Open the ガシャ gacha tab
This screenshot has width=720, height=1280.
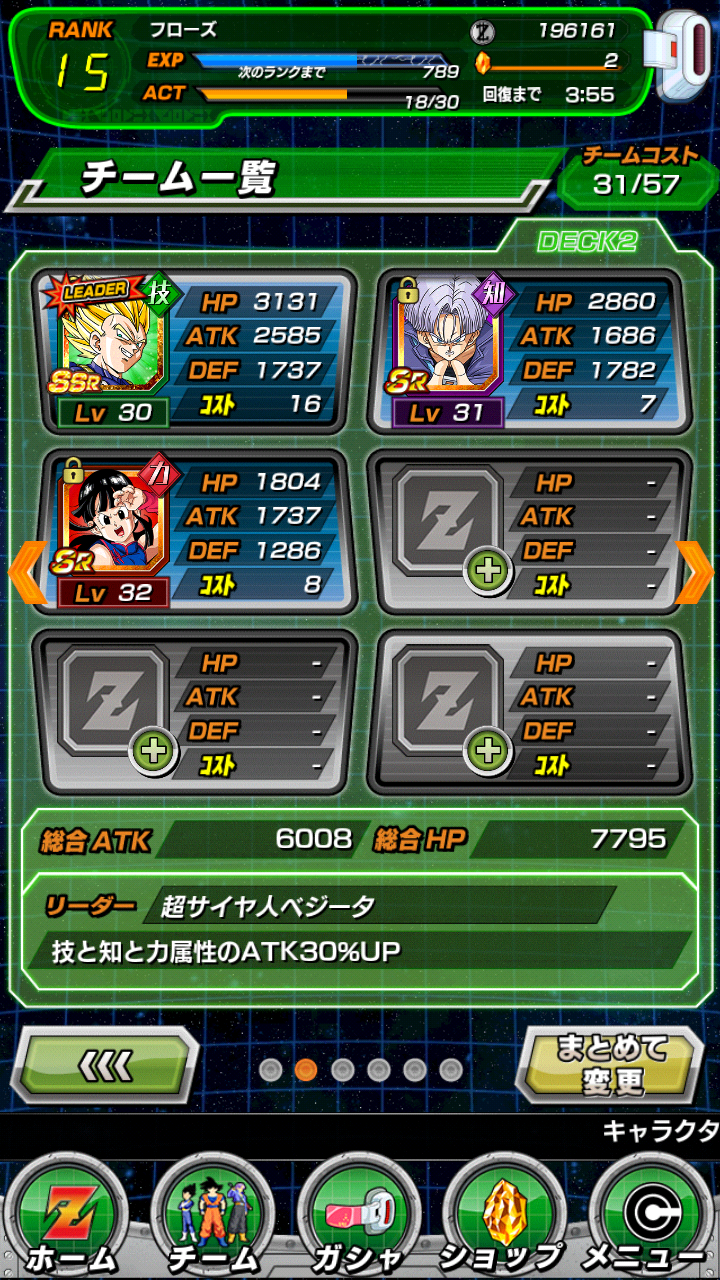362,1215
